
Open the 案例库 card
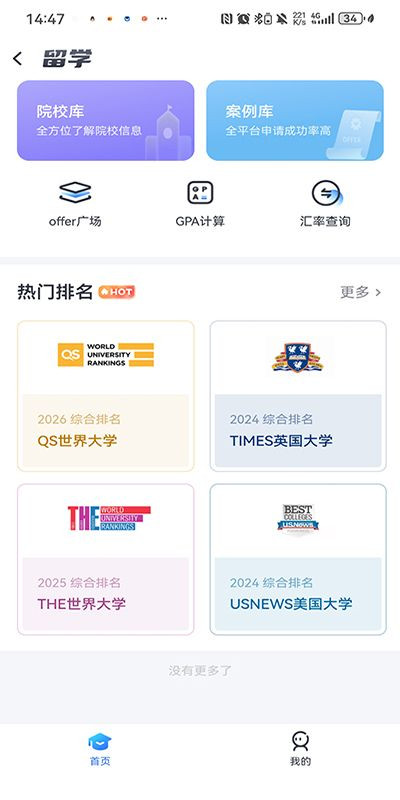click(295, 120)
